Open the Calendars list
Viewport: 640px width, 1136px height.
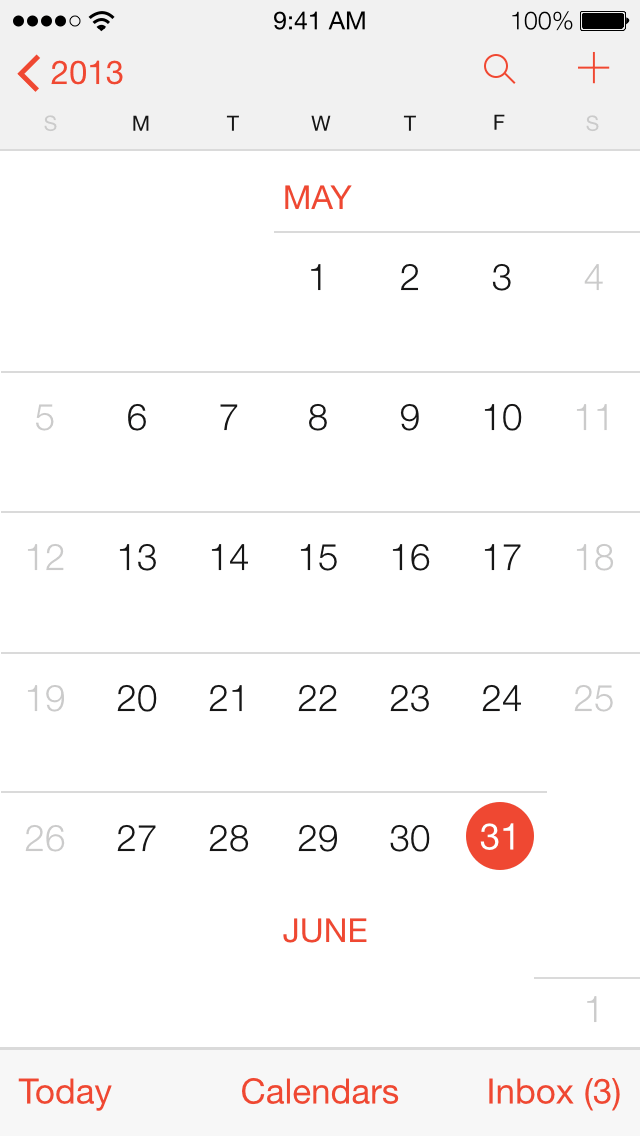coord(320,1092)
